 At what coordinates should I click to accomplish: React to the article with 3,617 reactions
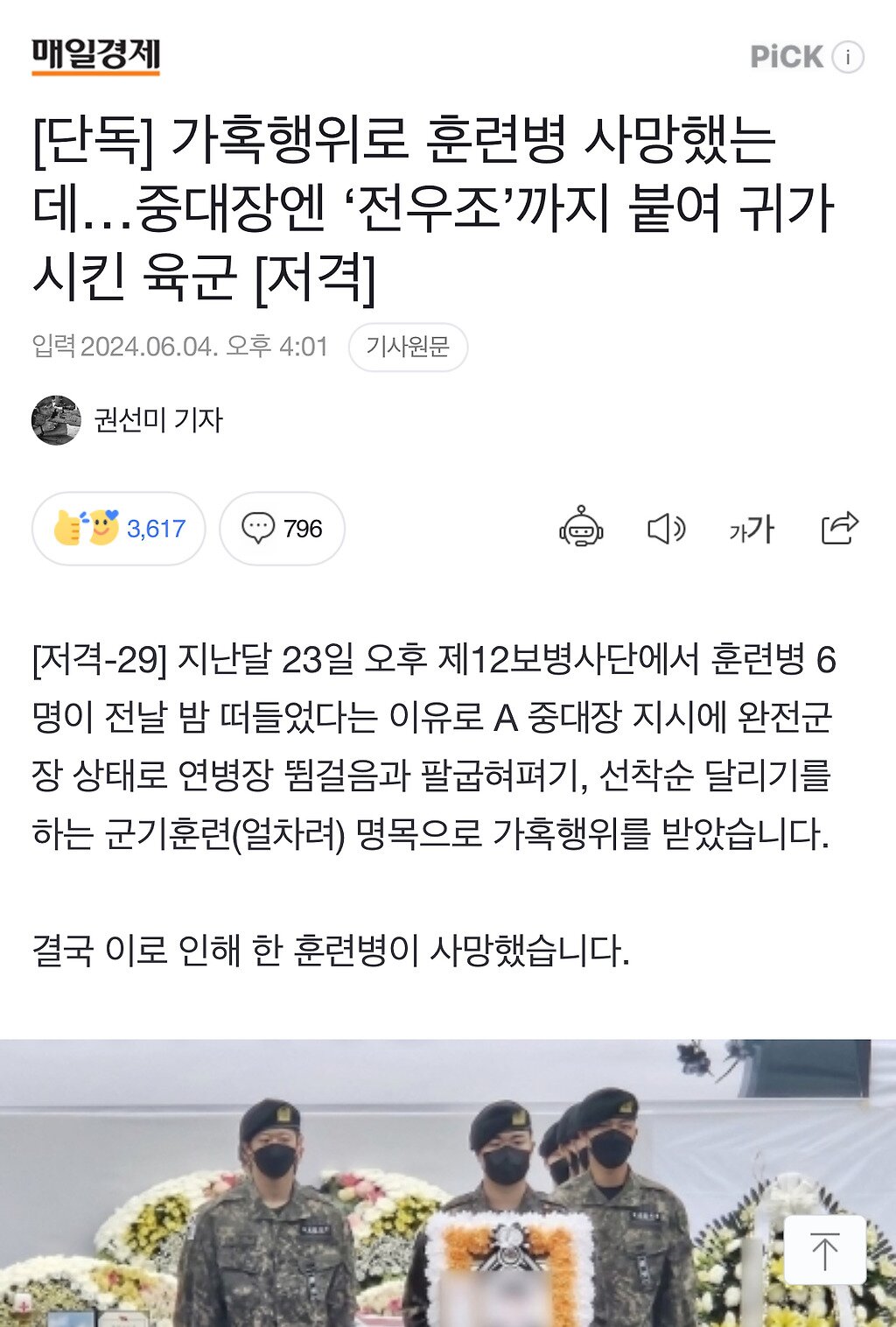[x=119, y=529]
